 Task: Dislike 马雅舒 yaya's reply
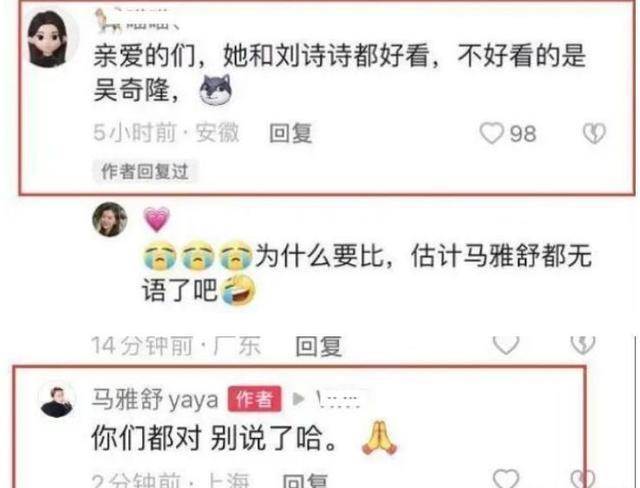click(x=583, y=479)
